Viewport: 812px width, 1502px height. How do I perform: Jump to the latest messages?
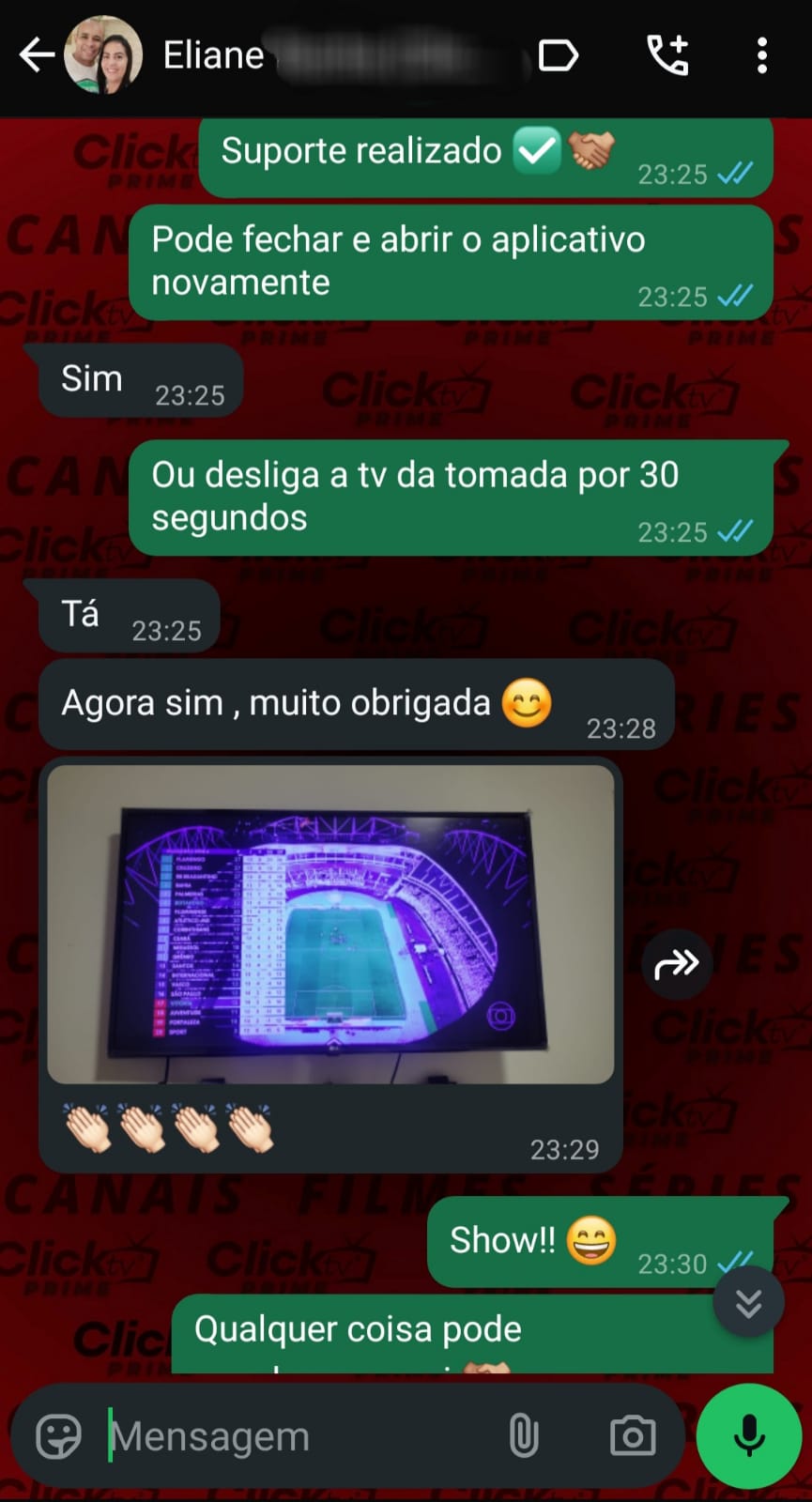(x=748, y=1303)
